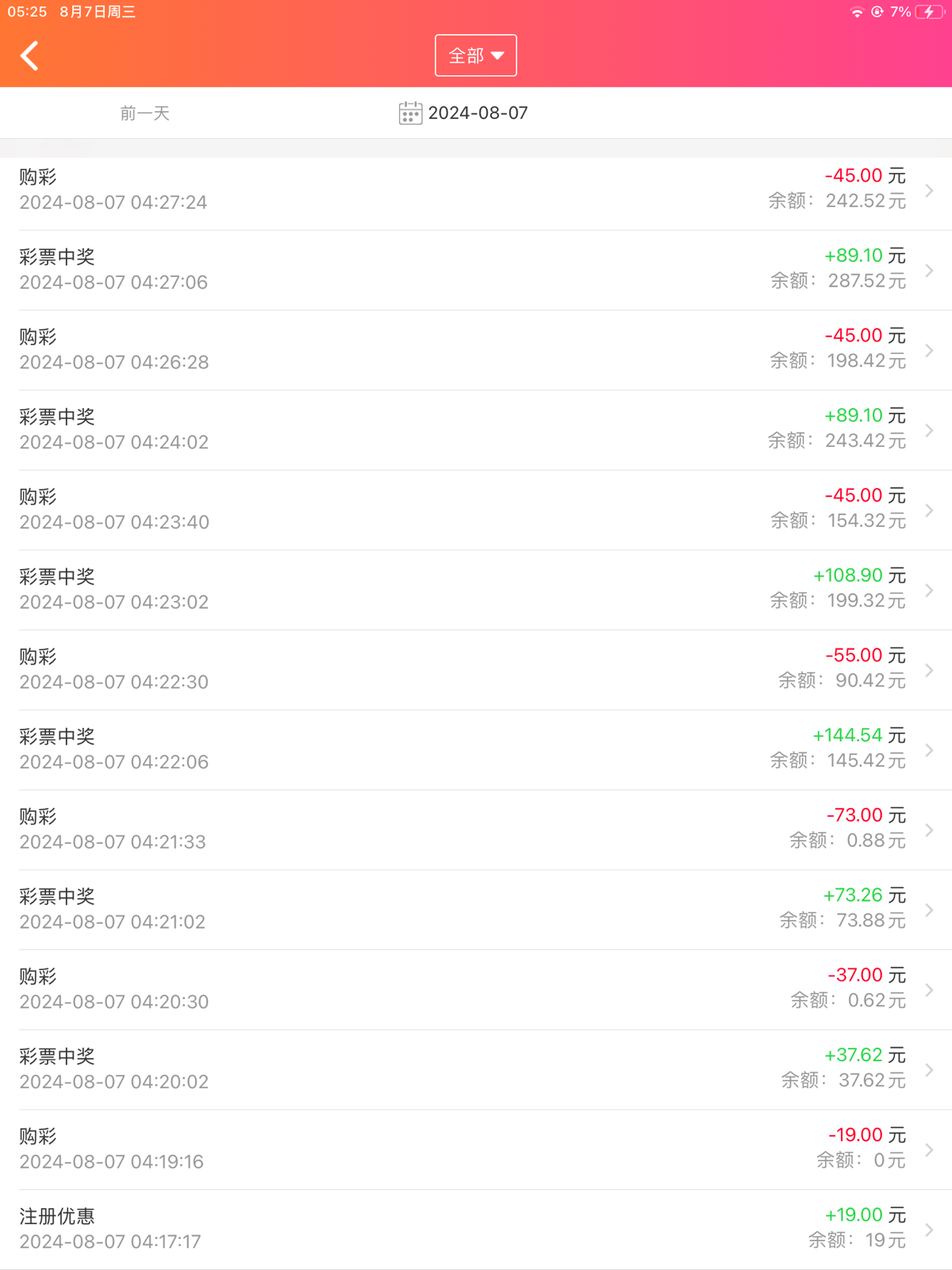The image size is (952, 1270).
Task: Open the 购彩 record at 04:27:24
Action: [x=476, y=190]
